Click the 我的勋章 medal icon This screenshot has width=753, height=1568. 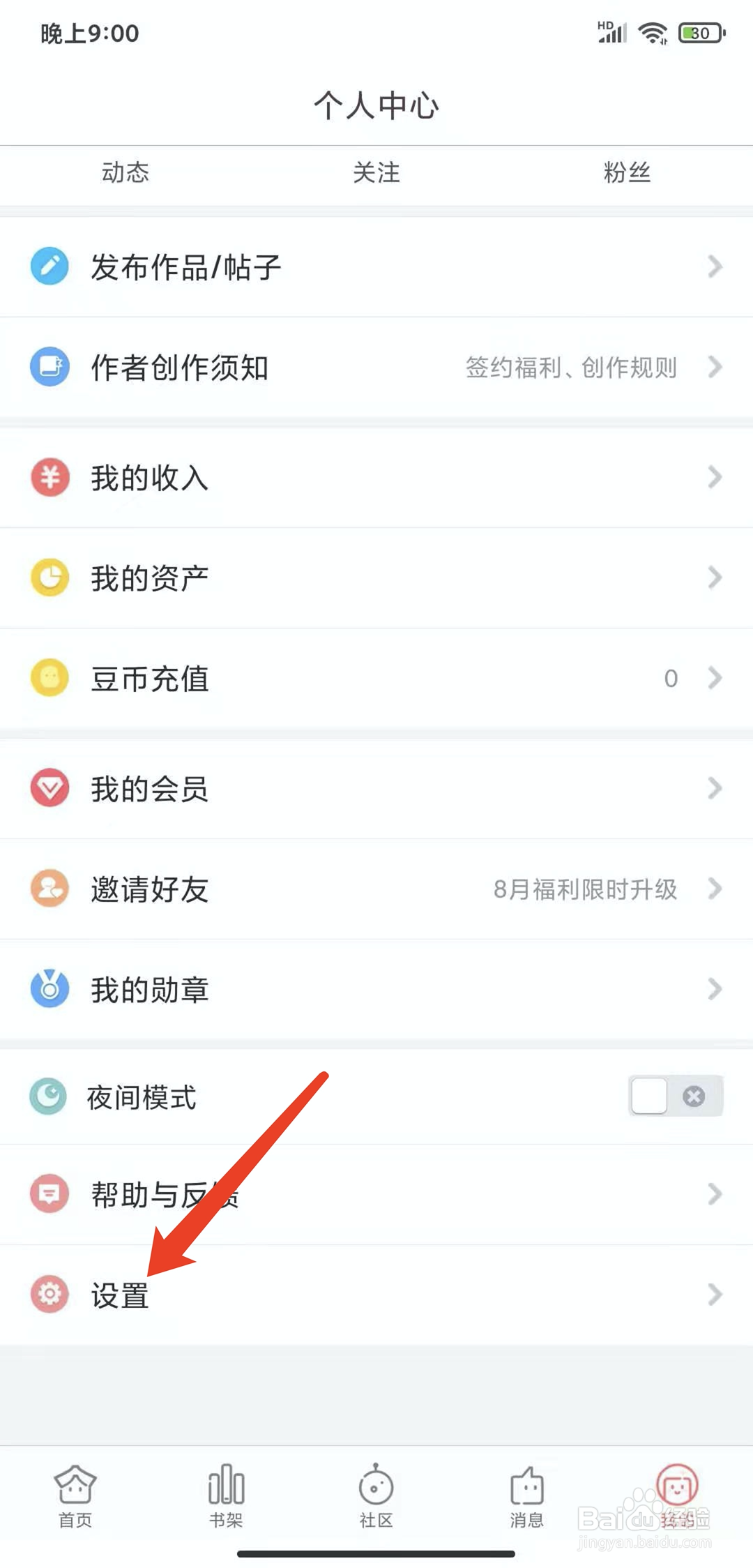(x=49, y=988)
